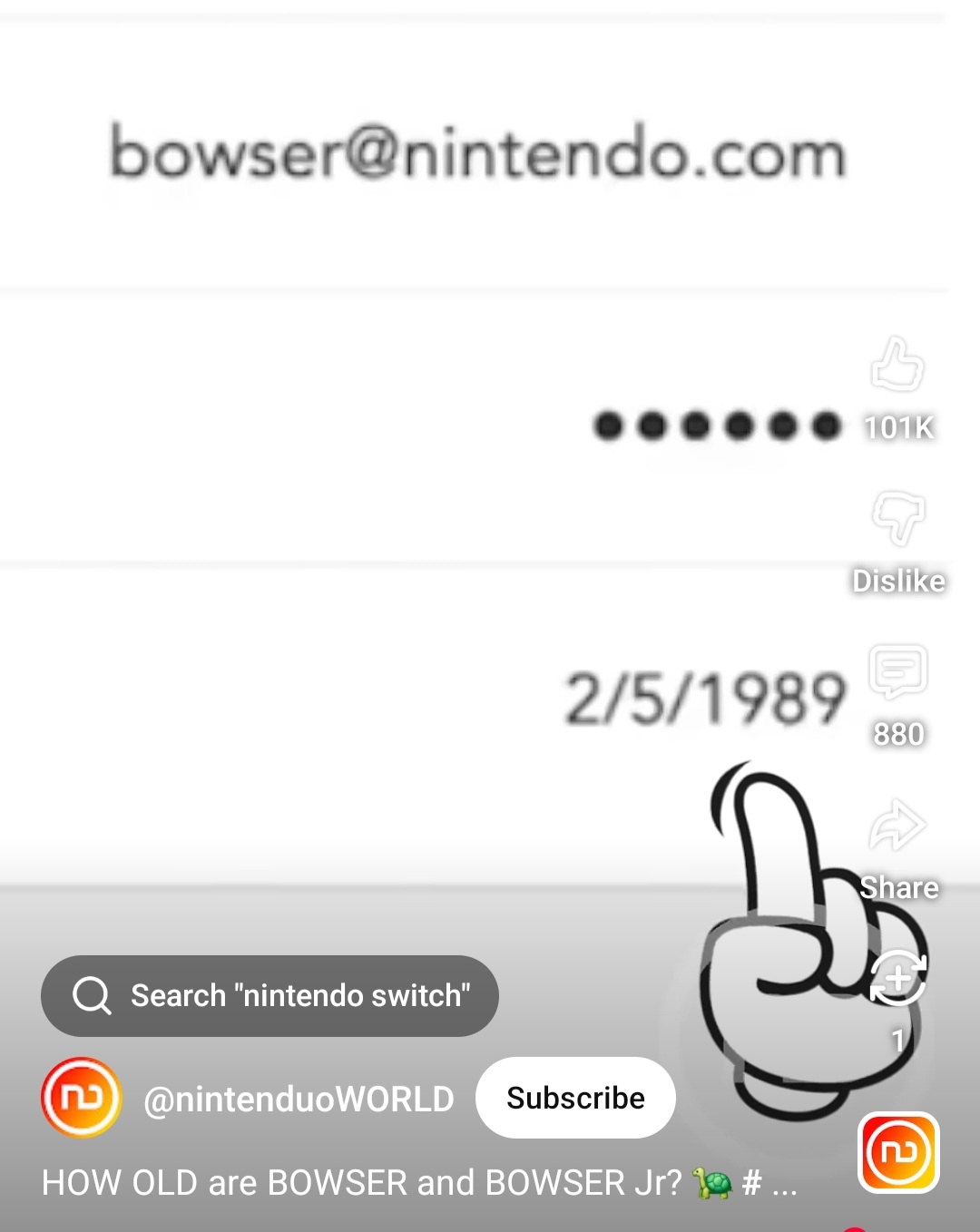The width and height of the screenshot is (980, 1232).
Task: Open the @nintenduoWORLD channel name
Action: pyautogui.click(x=299, y=1100)
